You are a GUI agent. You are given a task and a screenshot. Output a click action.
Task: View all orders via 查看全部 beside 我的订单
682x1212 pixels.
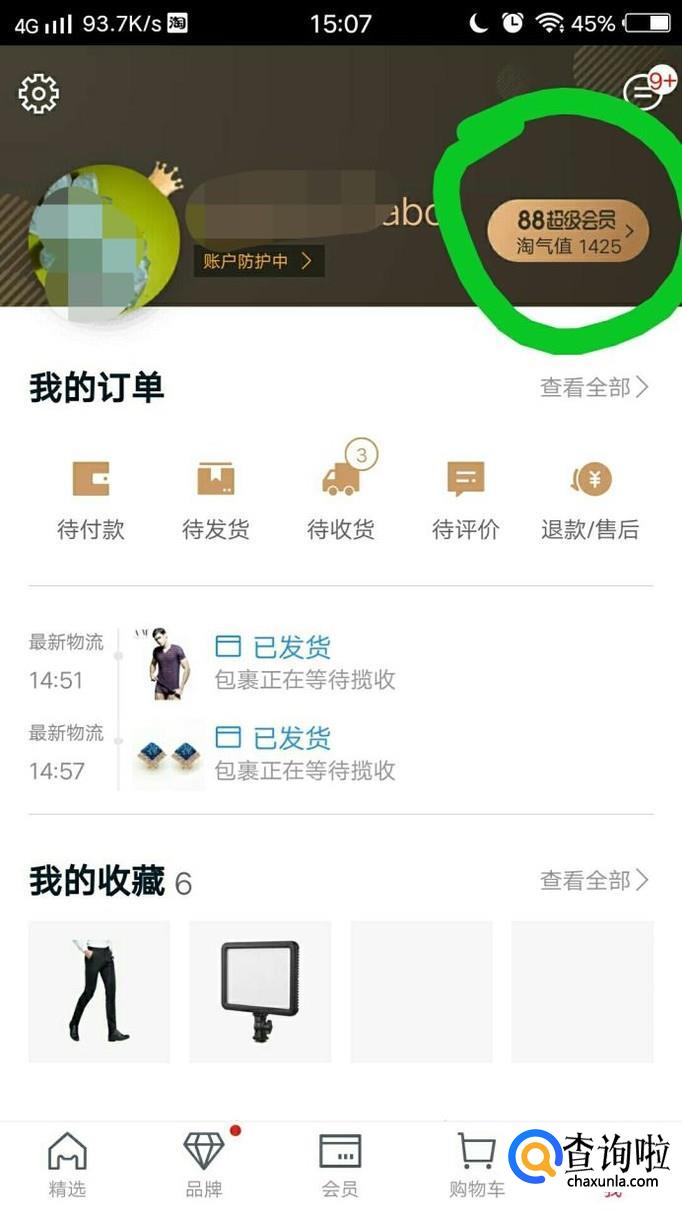[594, 387]
